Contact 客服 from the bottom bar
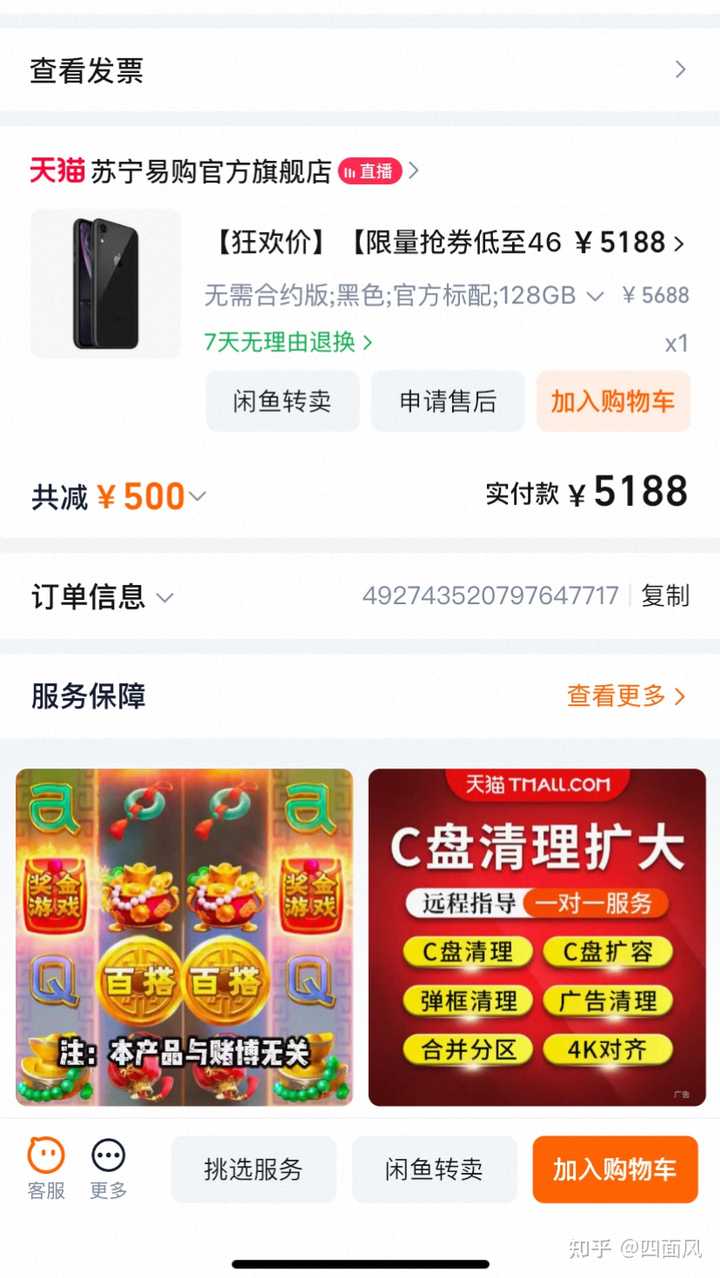The image size is (720, 1278). [x=46, y=1169]
